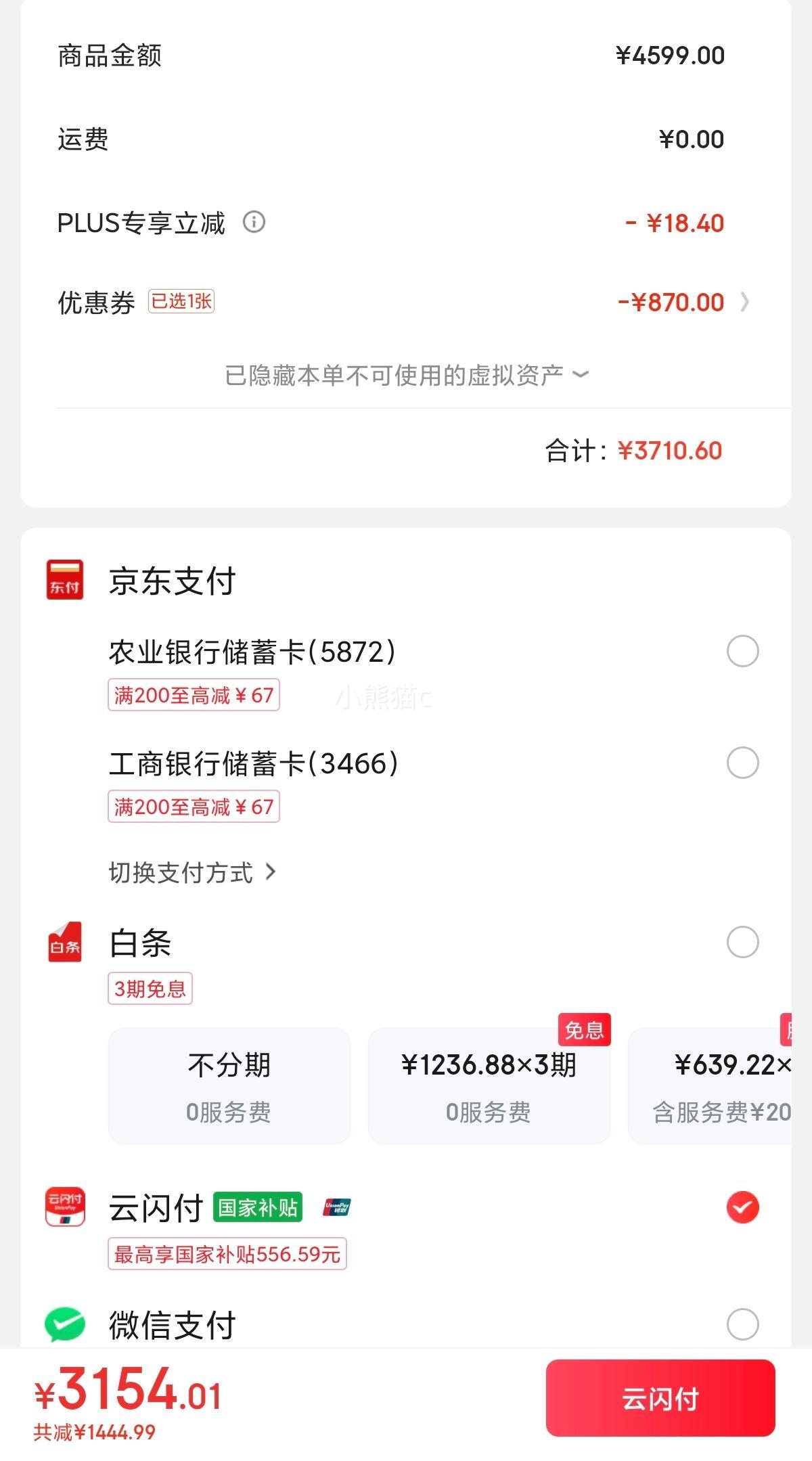
Task: Select 工商银行储蓄卡(3466) for payment
Action: click(742, 763)
